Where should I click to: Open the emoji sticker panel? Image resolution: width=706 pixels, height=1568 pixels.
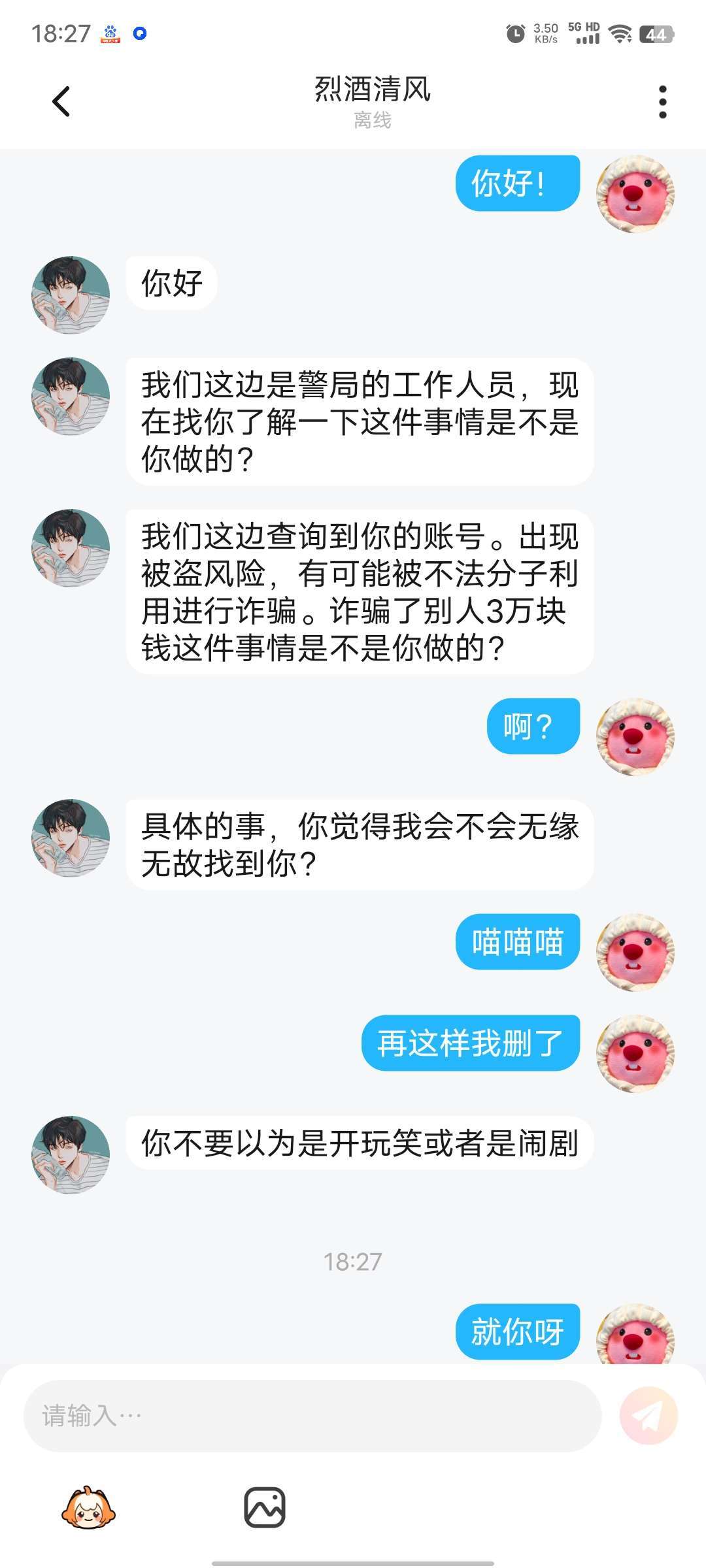pyautogui.click(x=88, y=1508)
